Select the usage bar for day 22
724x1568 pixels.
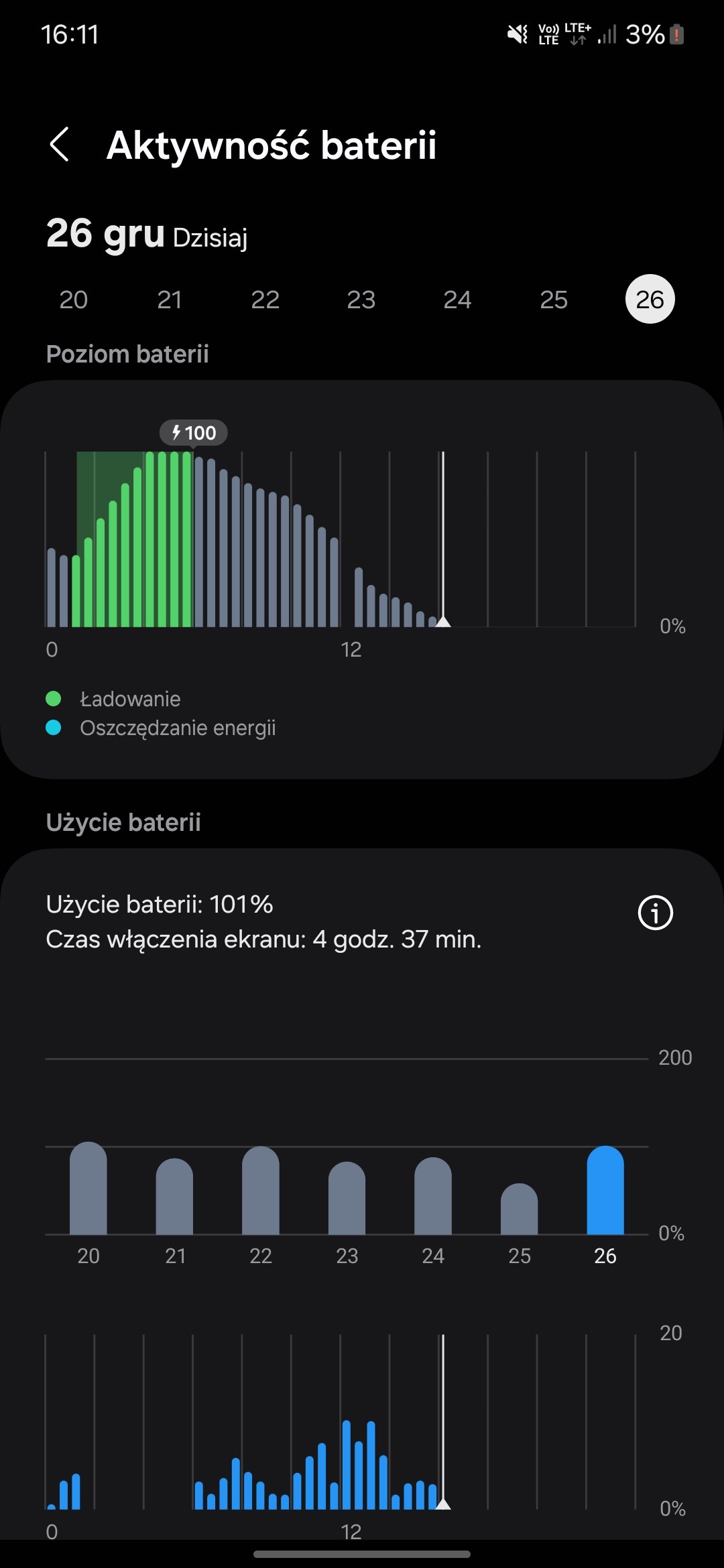pyautogui.click(x=261, y=1190)
